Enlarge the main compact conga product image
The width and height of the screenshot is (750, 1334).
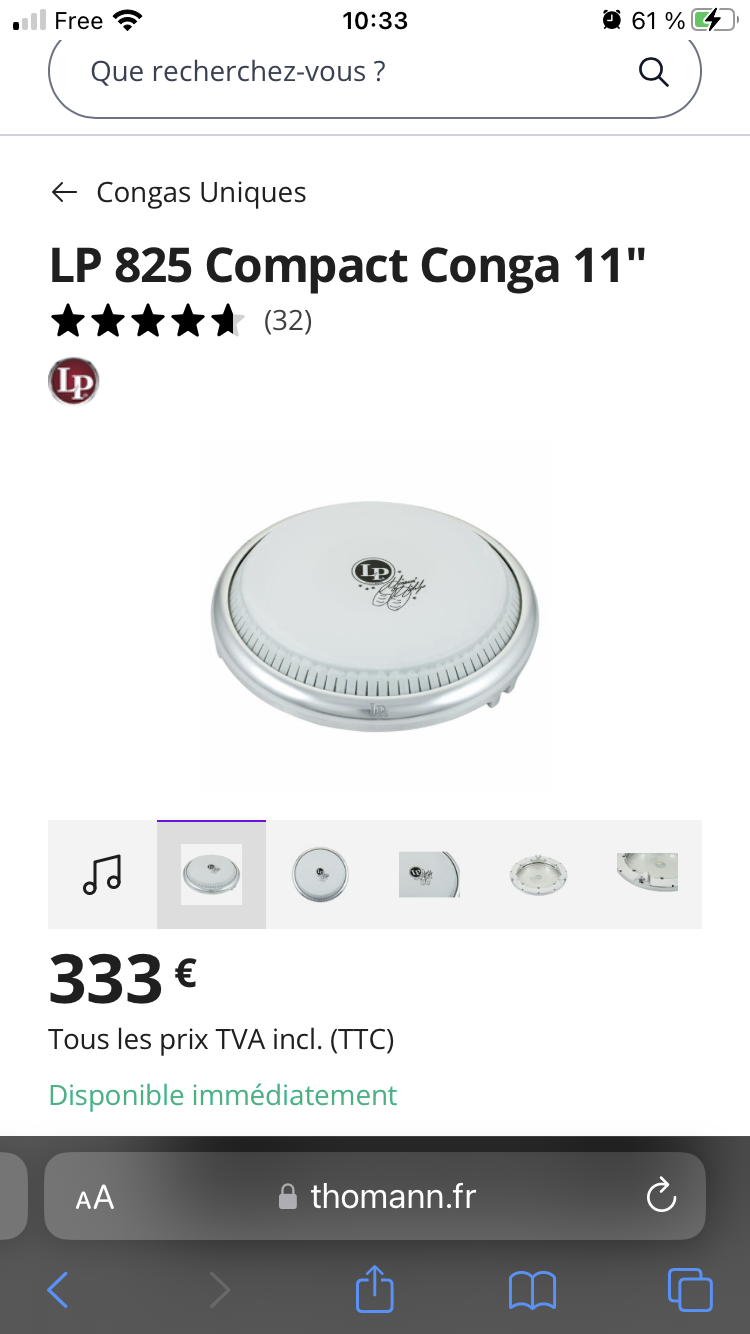click(x=375, y=612)
